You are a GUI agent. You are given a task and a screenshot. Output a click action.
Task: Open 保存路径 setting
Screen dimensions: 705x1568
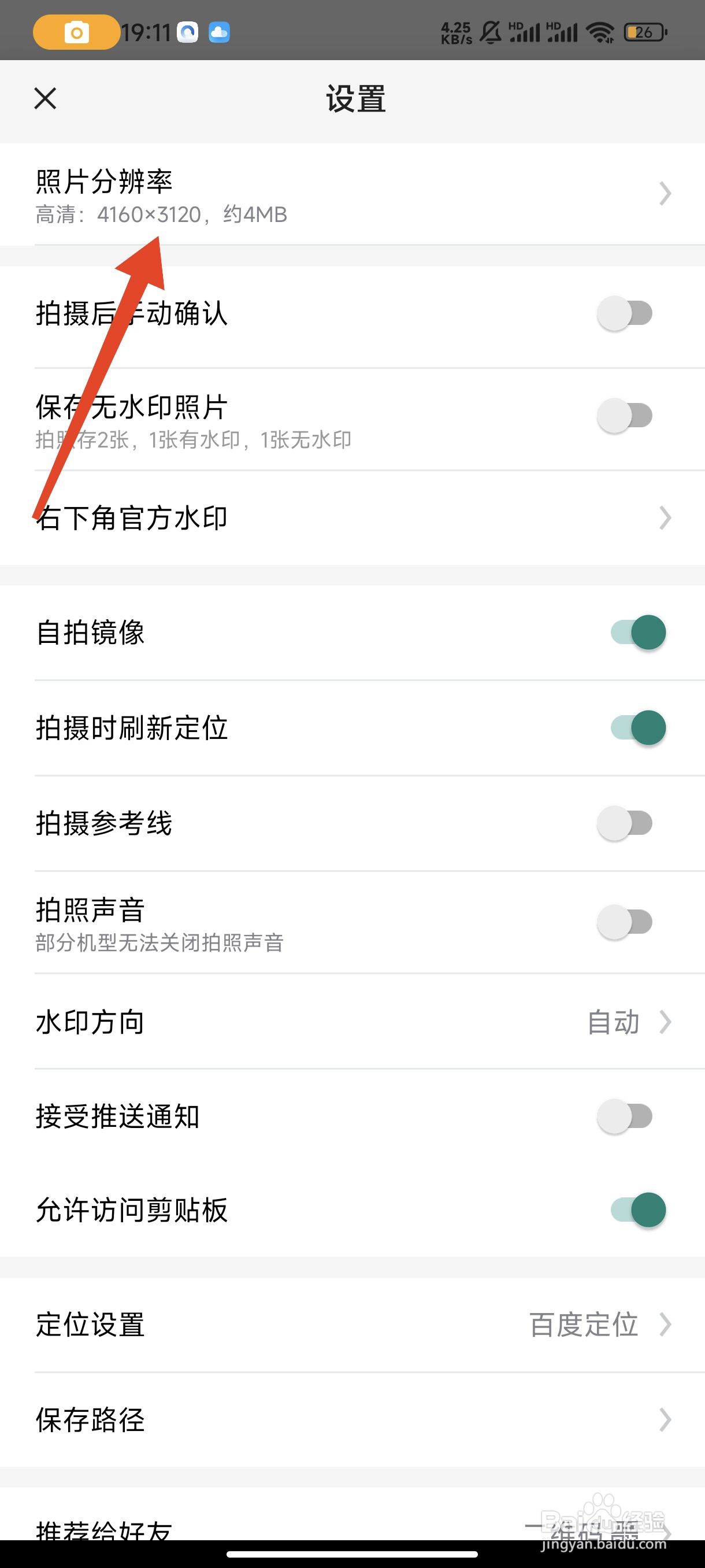(x=353, y=1420)
